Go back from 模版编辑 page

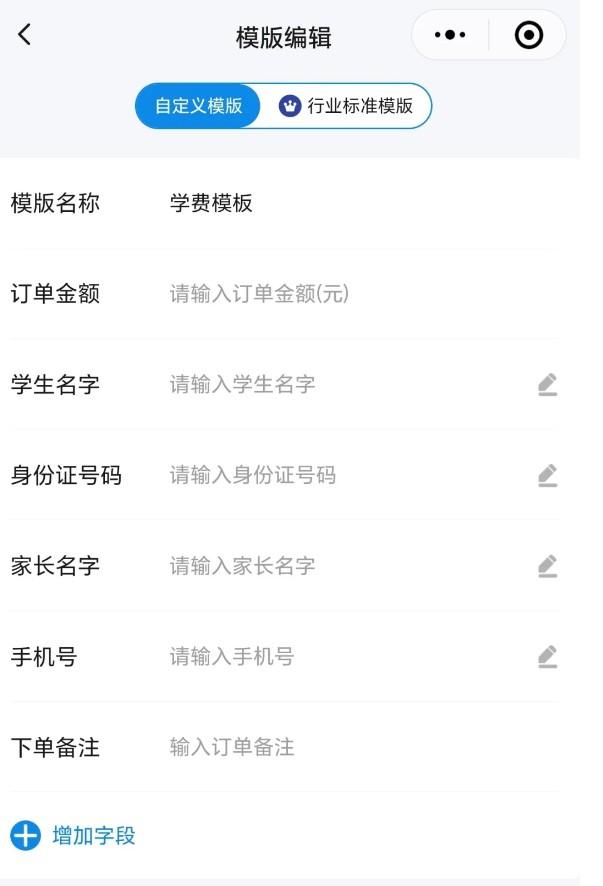pyautogui.click(x=25, y=35)
